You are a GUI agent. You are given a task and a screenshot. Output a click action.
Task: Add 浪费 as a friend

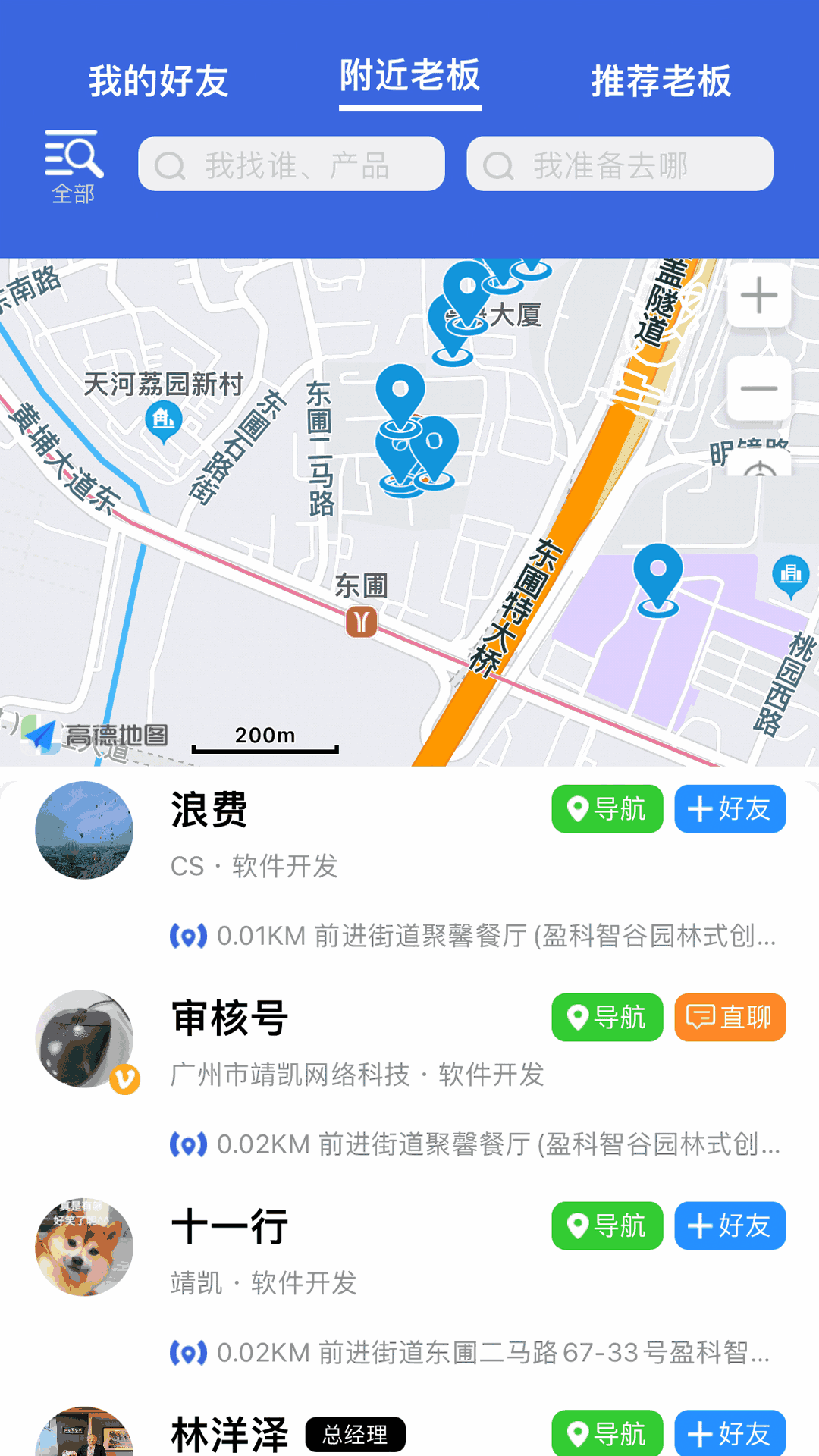pos(730,809)
